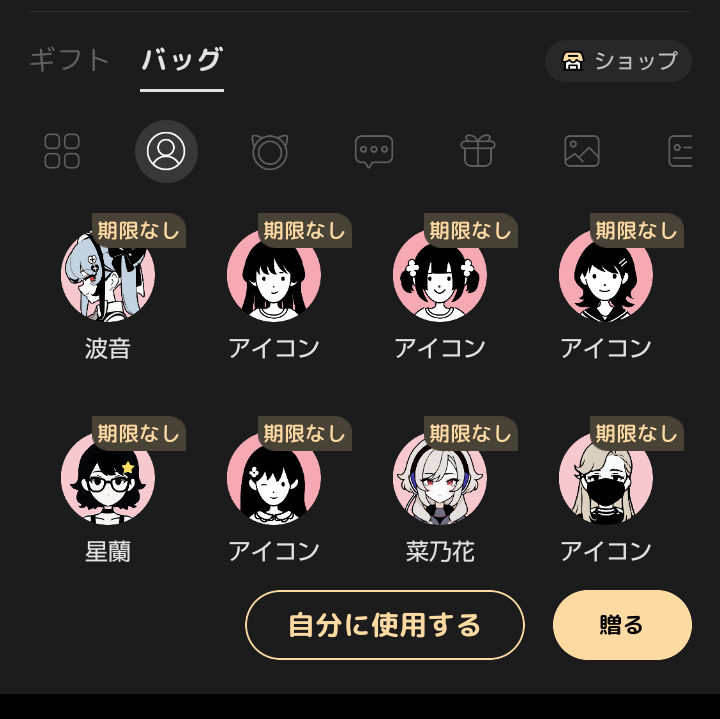Viewport: 720px width, 719px height.
Task: Select the image background category icon
Action: (x=582, y=151)
